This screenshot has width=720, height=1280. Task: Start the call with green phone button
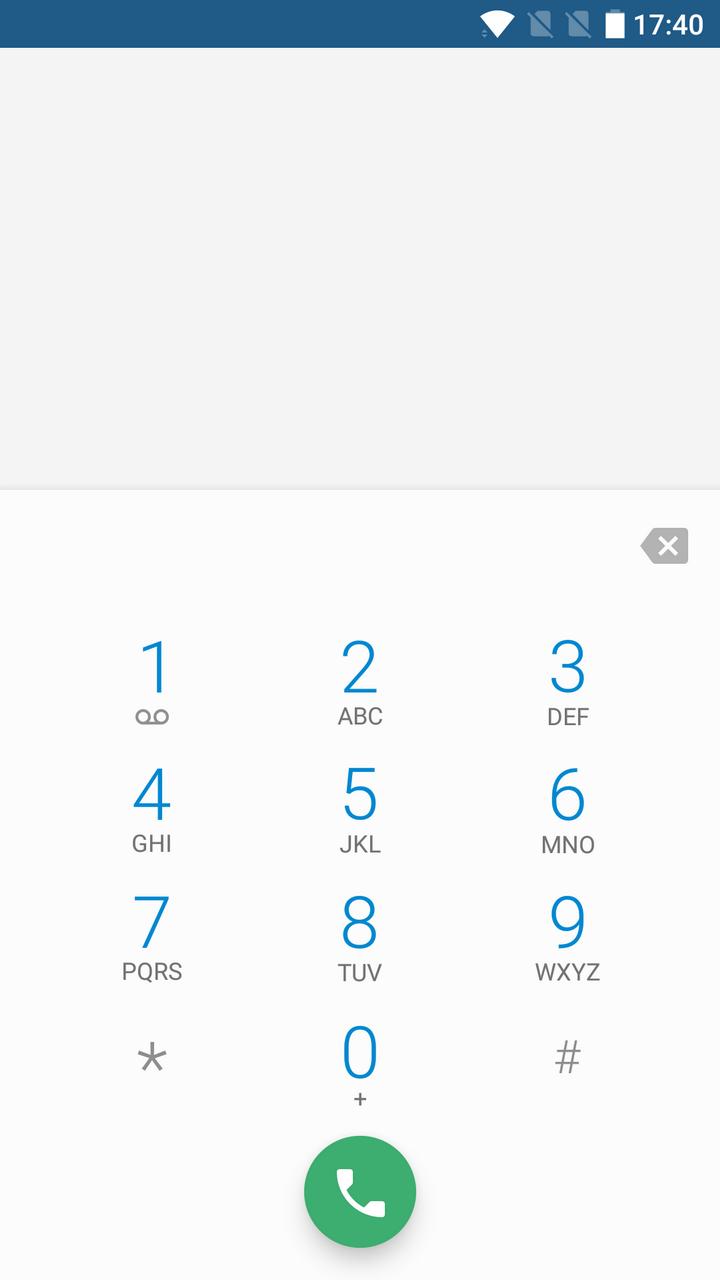[x=360, y=1191]
